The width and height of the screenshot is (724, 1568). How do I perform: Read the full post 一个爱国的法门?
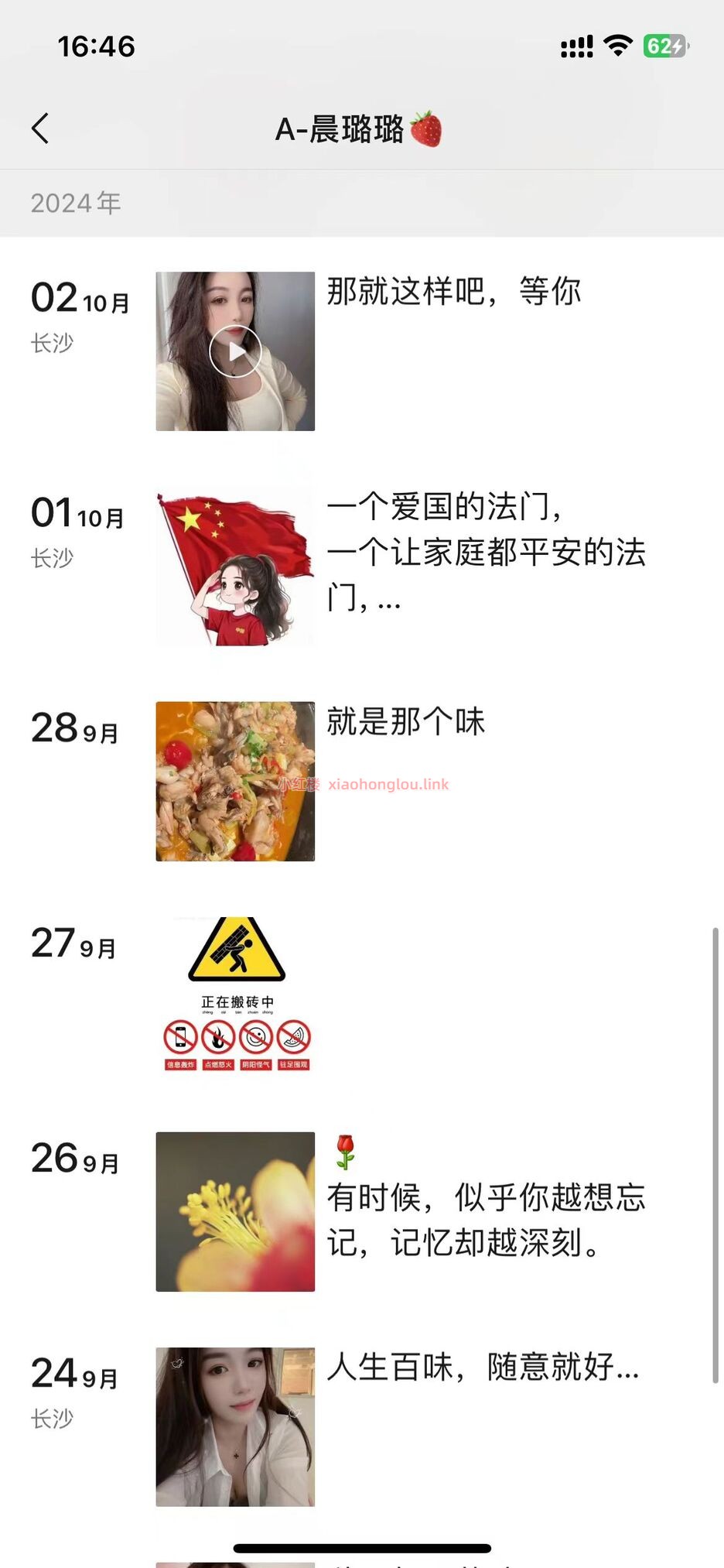pos(486,552)
